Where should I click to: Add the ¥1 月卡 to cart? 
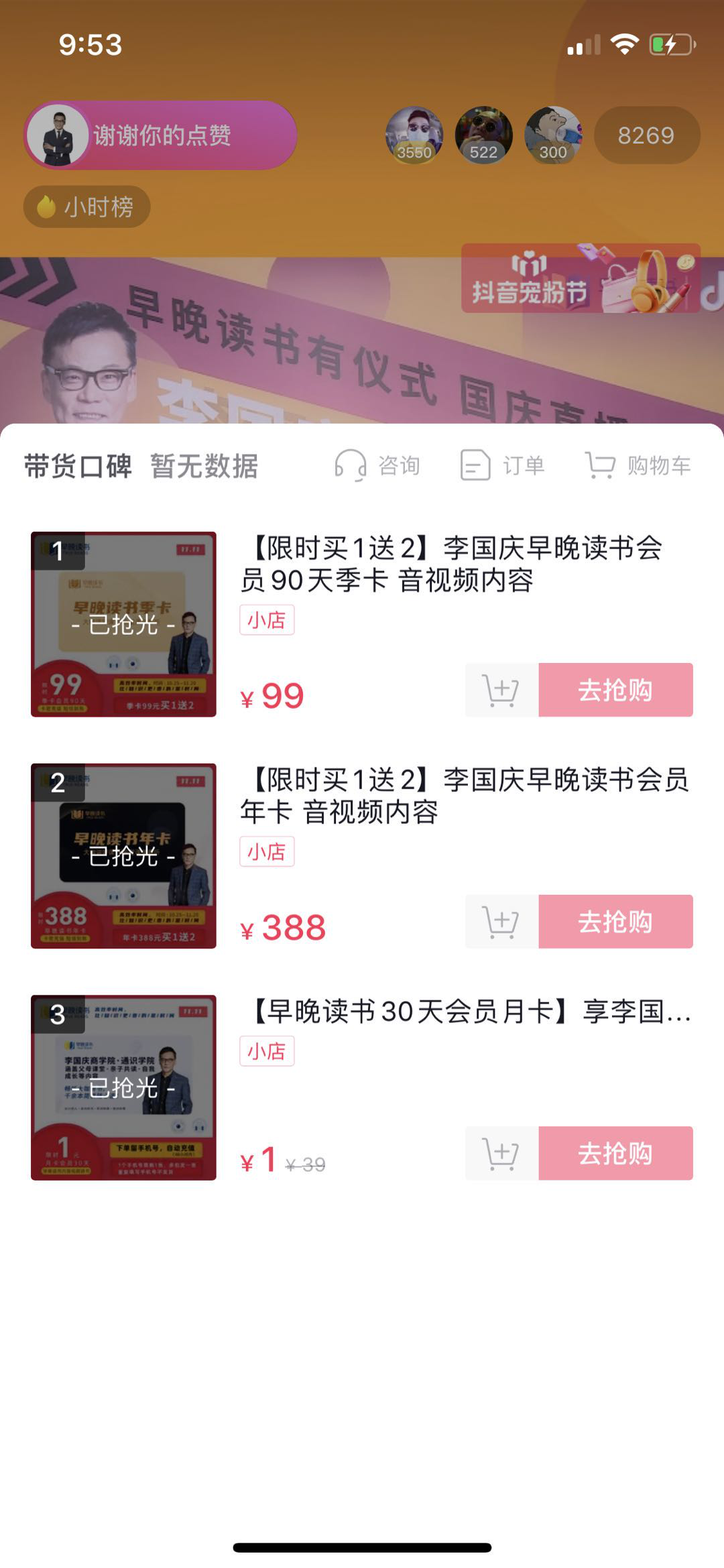tap(501, 1153)
